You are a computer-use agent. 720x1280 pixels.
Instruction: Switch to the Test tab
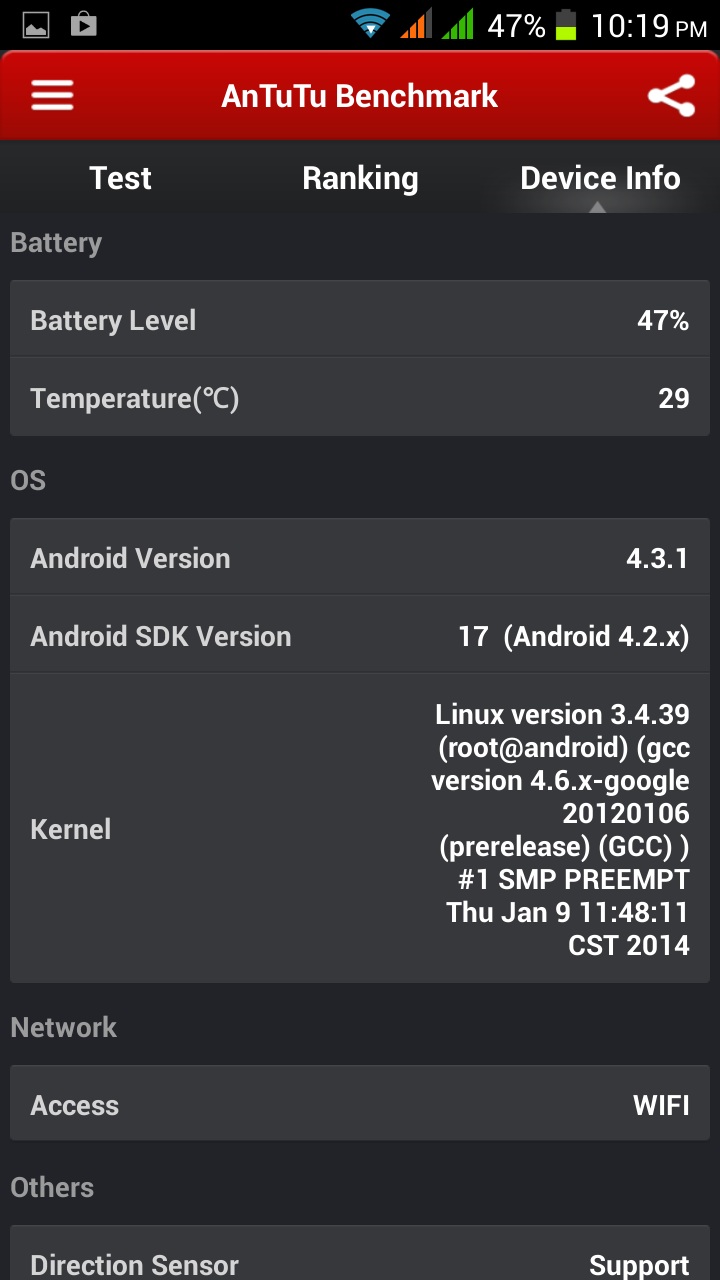tap(120, 178)
